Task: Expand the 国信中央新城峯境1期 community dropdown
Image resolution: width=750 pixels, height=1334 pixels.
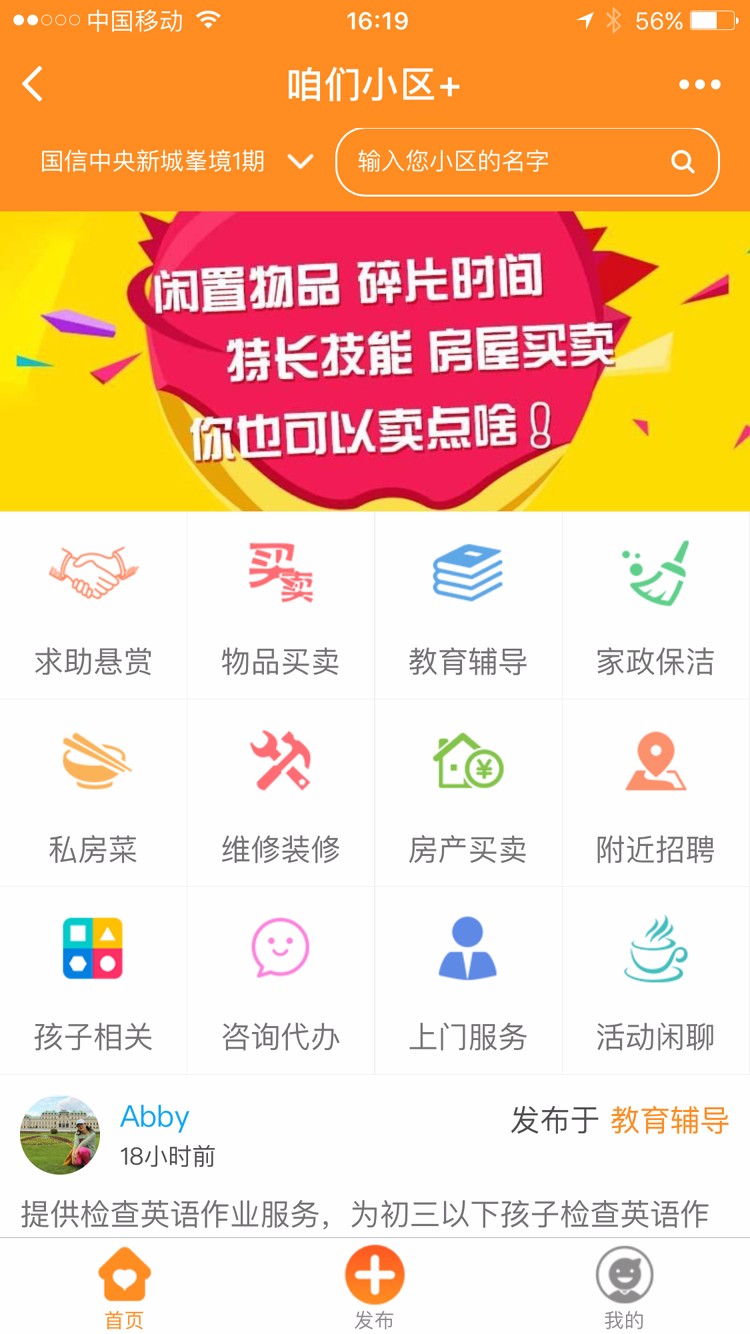Action: 177,161
